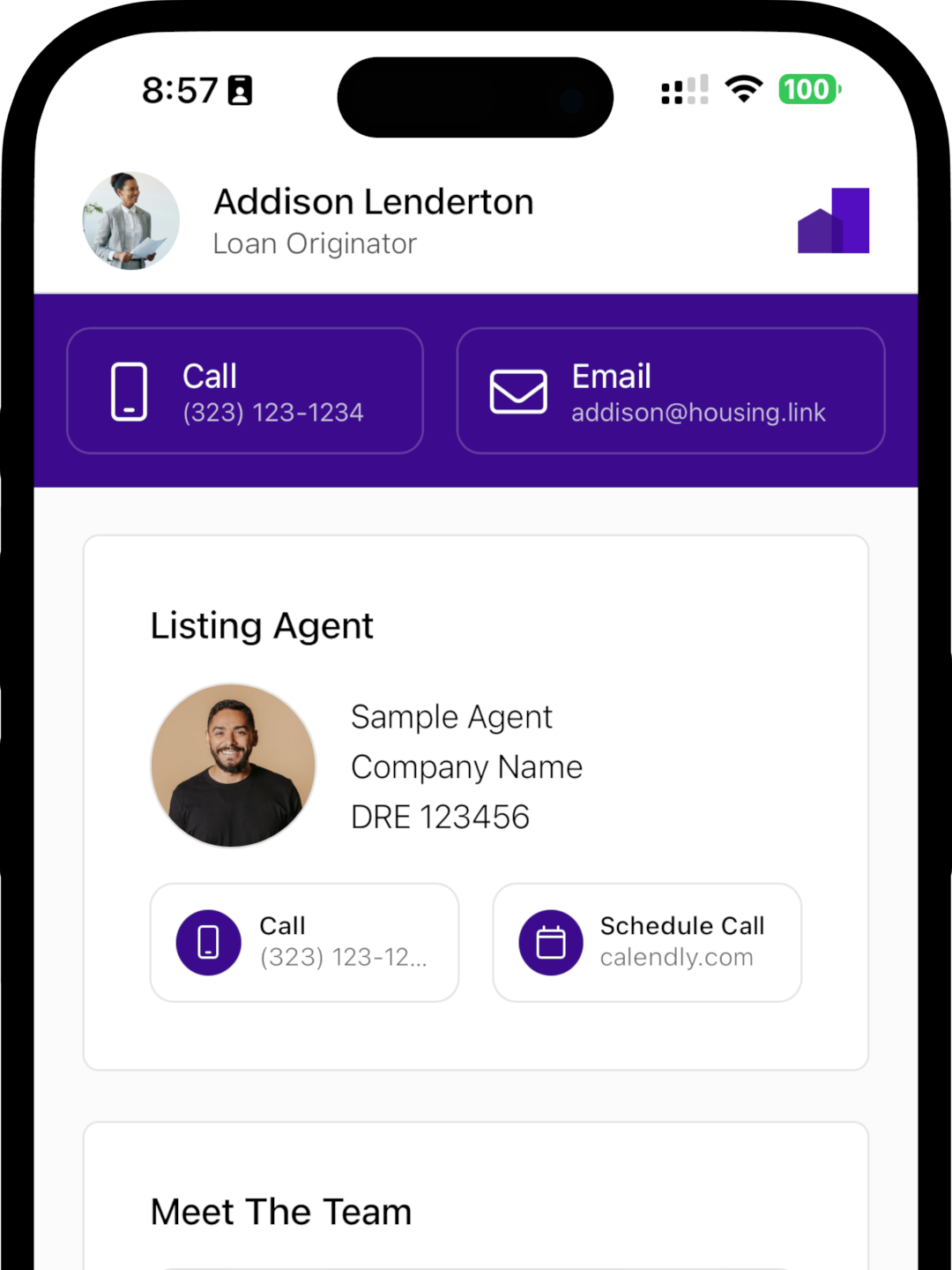Call Addison at (323) 123-1234
This screenshot has width=952, height=1270.
coord(245,391)
